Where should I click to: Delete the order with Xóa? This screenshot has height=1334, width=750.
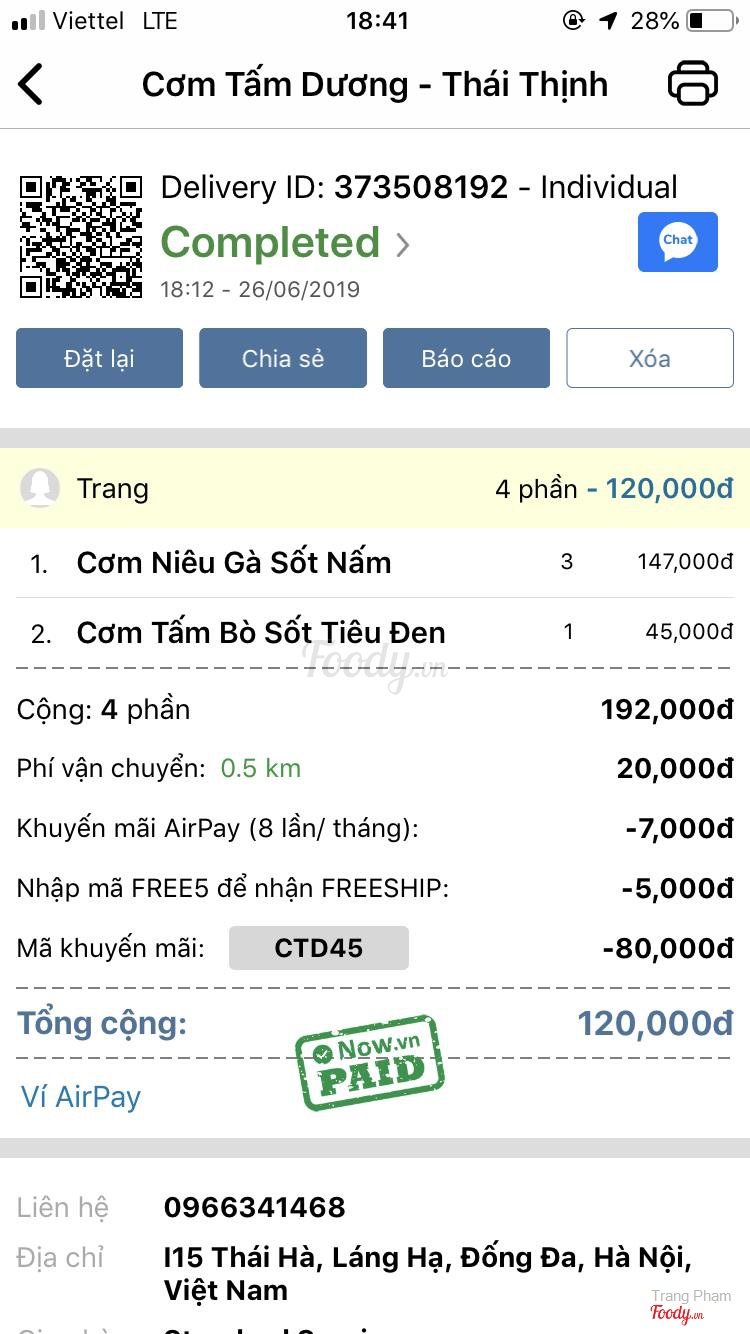650,358
